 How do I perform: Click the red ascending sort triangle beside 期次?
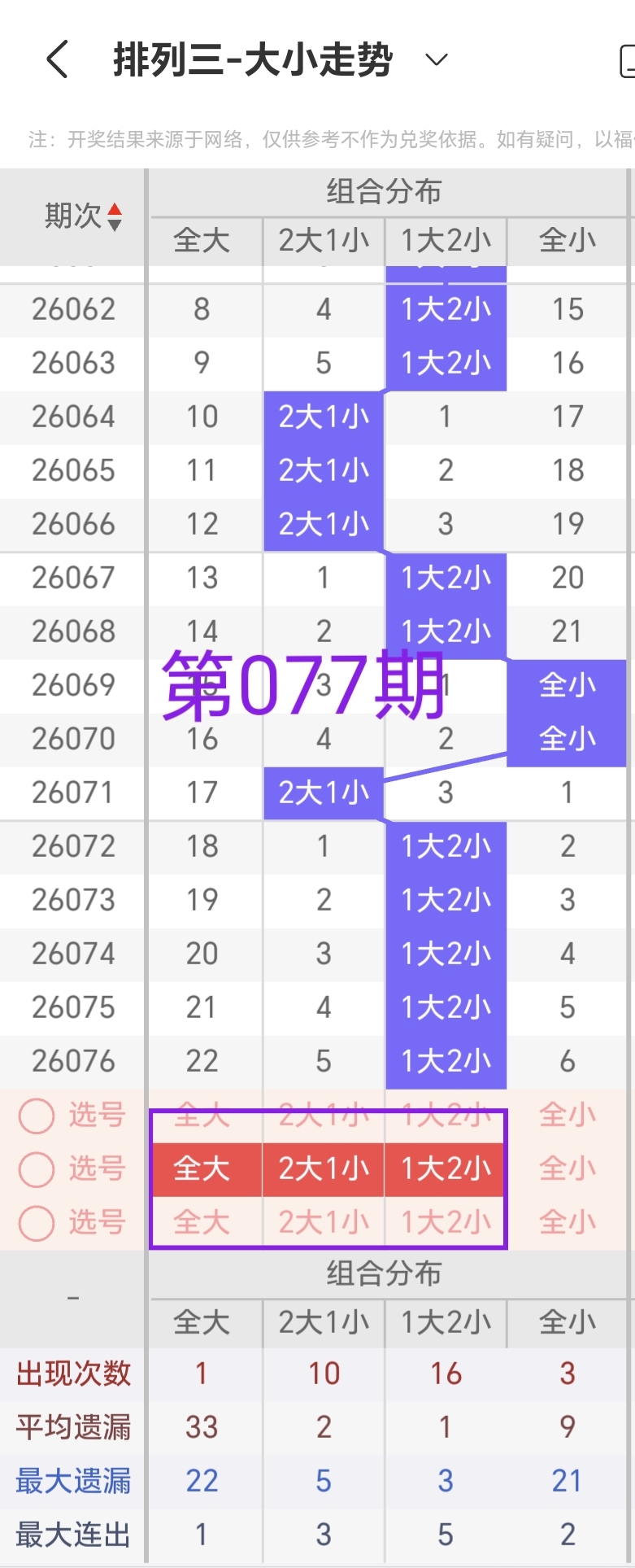(116, 209)
